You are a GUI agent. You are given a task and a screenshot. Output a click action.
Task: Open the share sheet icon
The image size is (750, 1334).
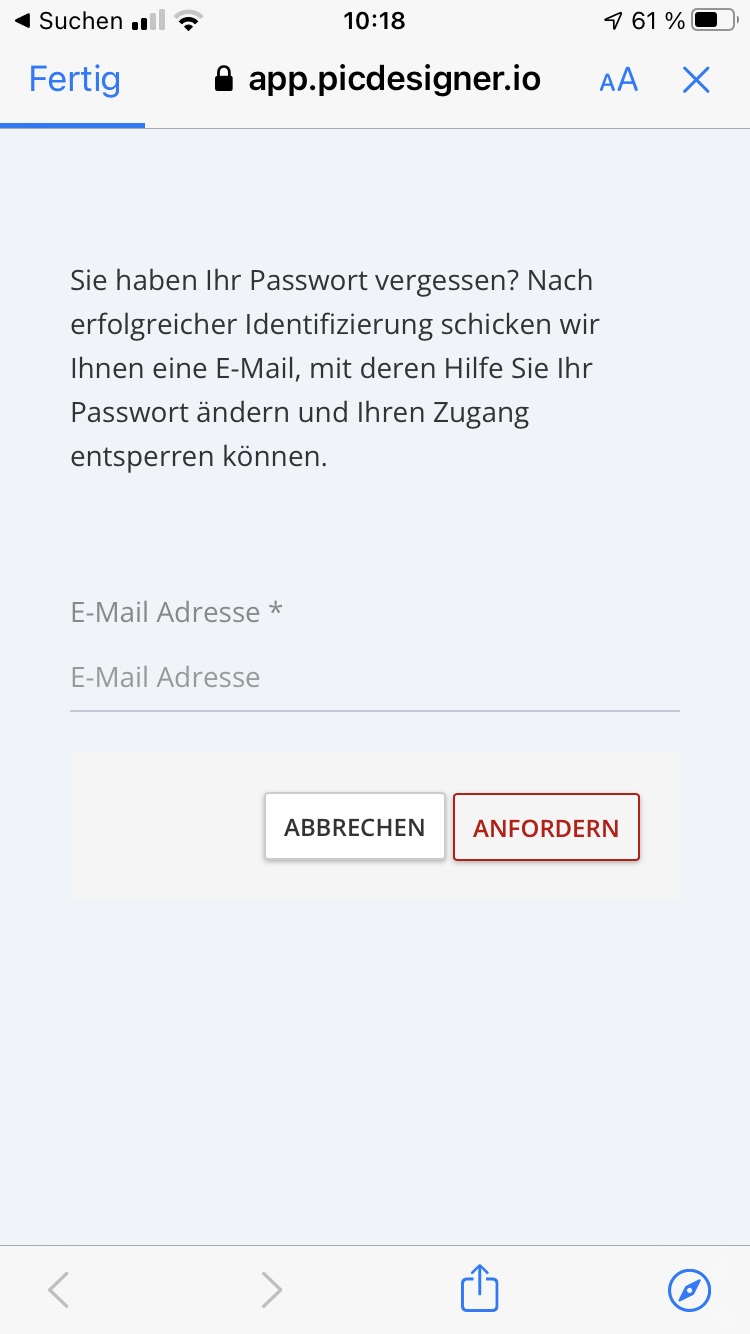coord(479,1288)
